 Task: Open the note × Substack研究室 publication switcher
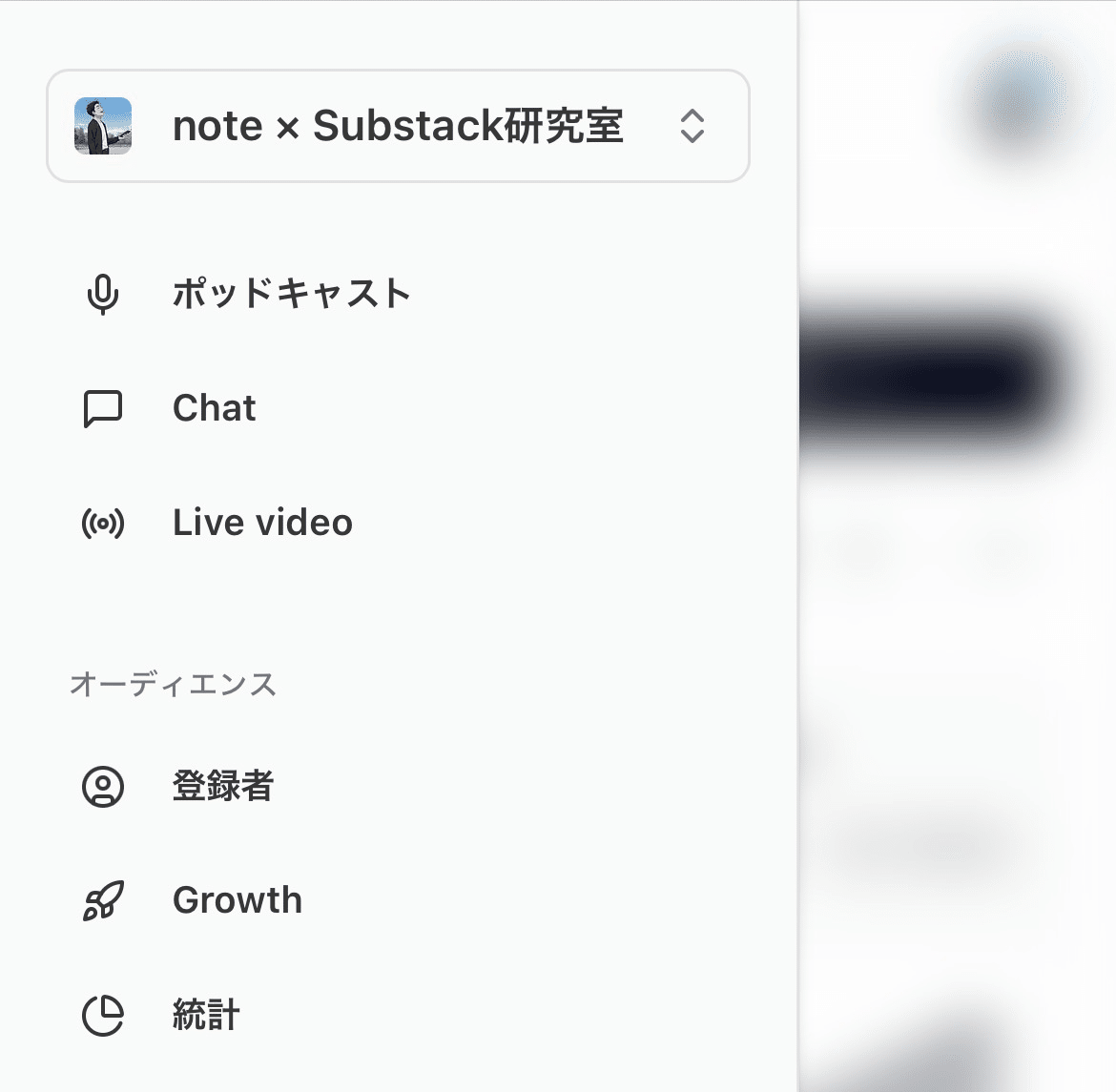(398, 126)
